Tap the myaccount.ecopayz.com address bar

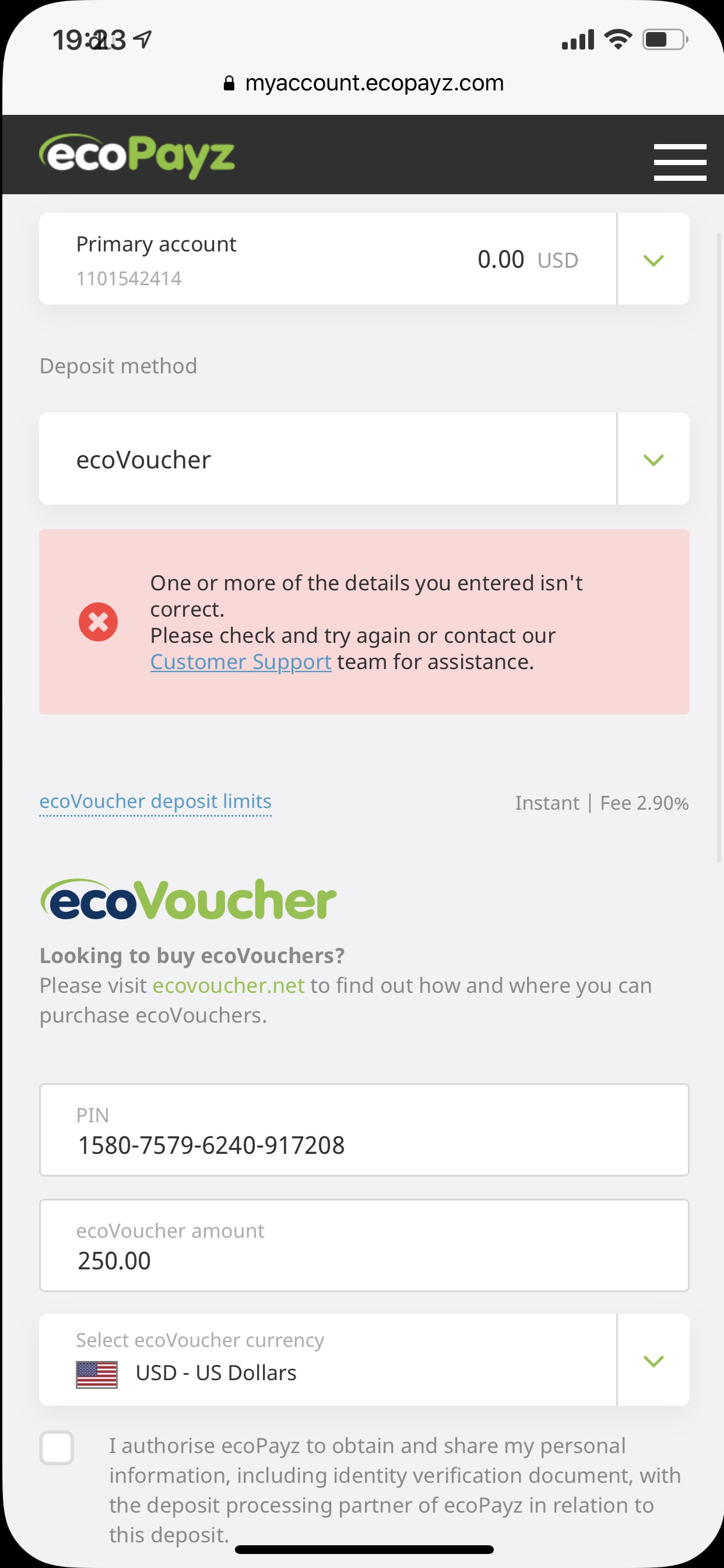point(364,83)
